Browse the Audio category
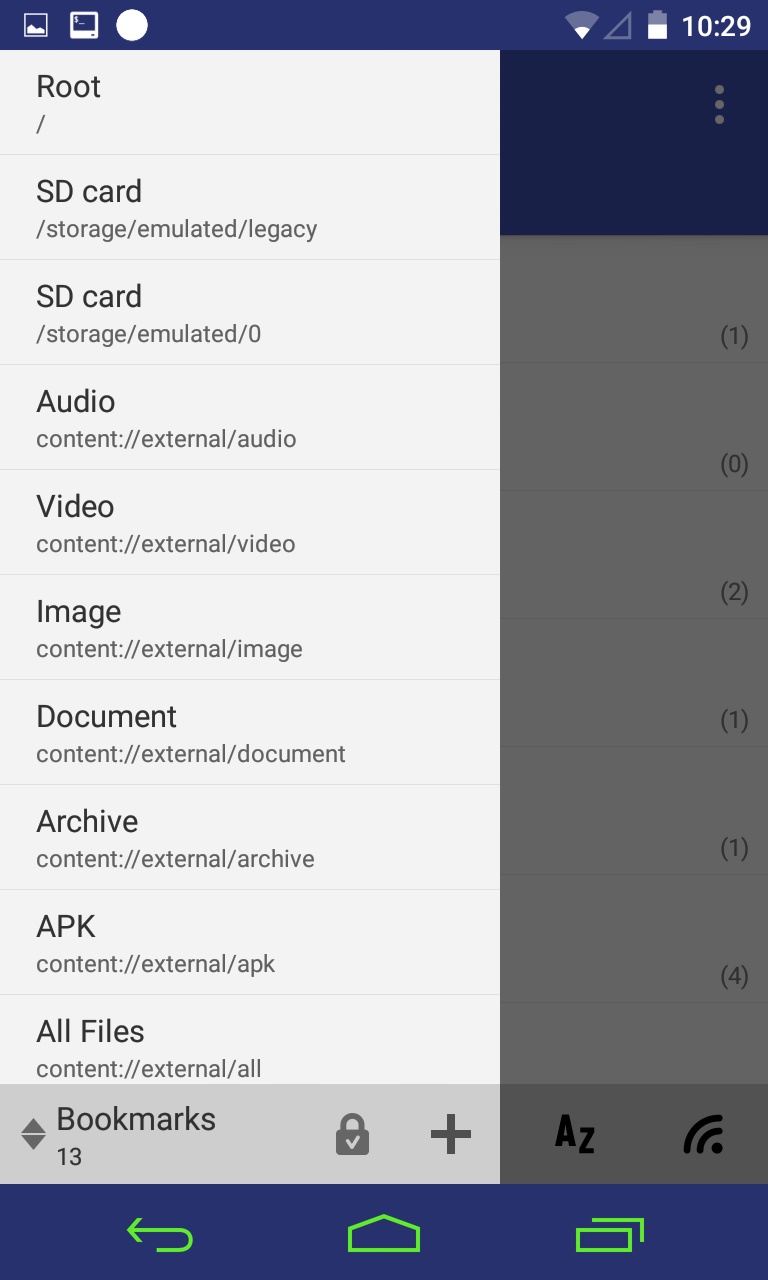This screenshot has width=768, height=1280. (250, 417)
